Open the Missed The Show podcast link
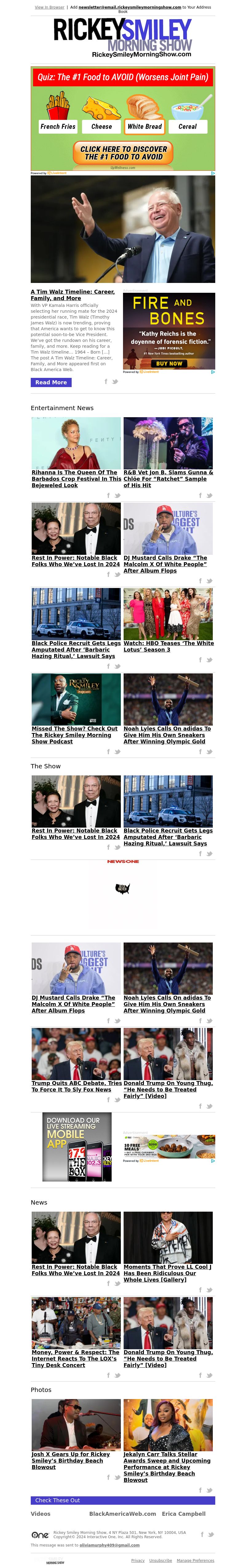The width and height of the screenshot is (246, 1568). pyautogui.click(x=74, y=735)
